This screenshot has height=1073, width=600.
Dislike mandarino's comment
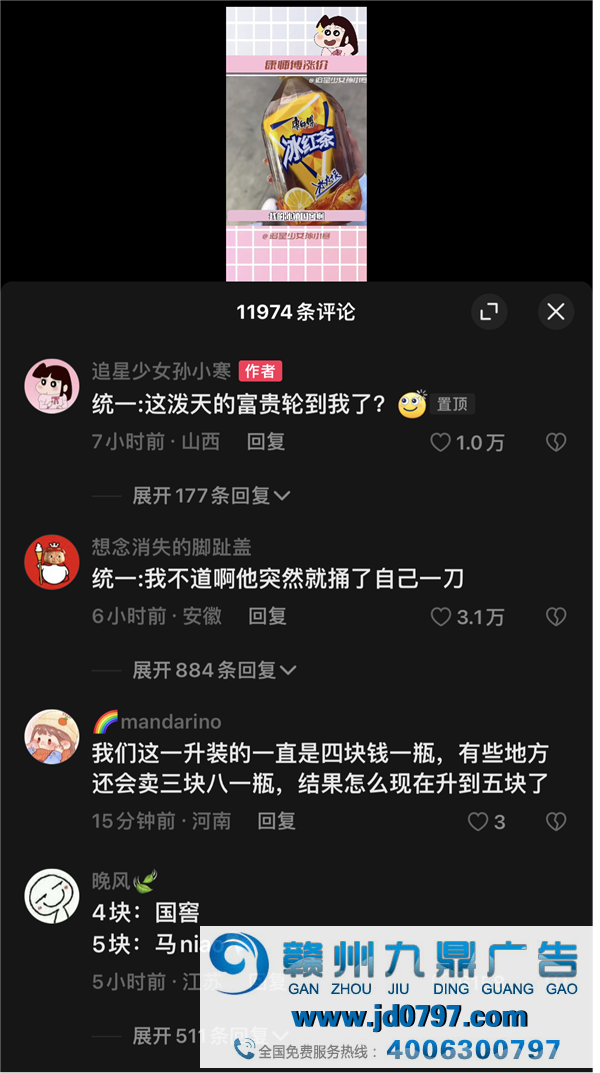[x=556, y=822]
